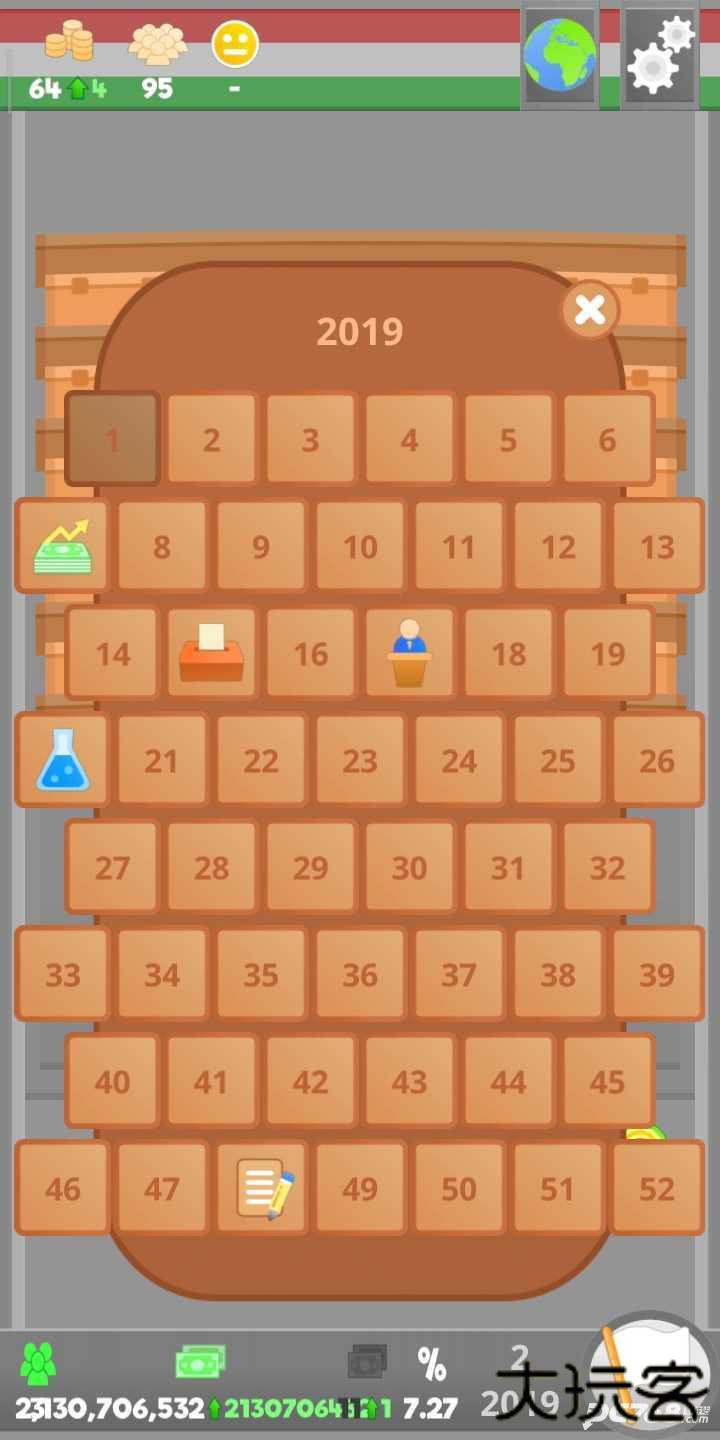
Task: Open the document and pencil event tile
Action: click(261, 1188)
